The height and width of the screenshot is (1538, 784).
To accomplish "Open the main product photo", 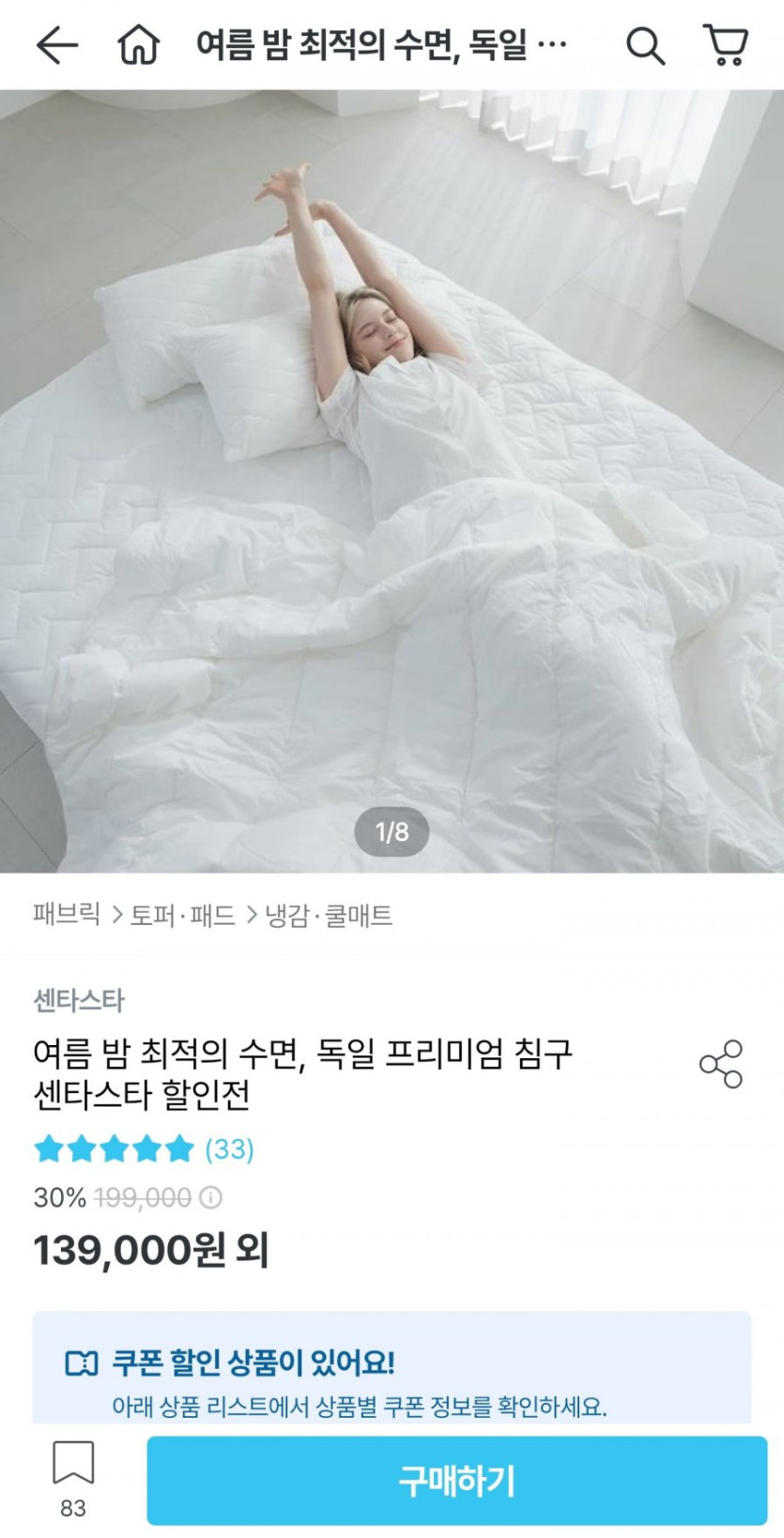I will 392,481.
